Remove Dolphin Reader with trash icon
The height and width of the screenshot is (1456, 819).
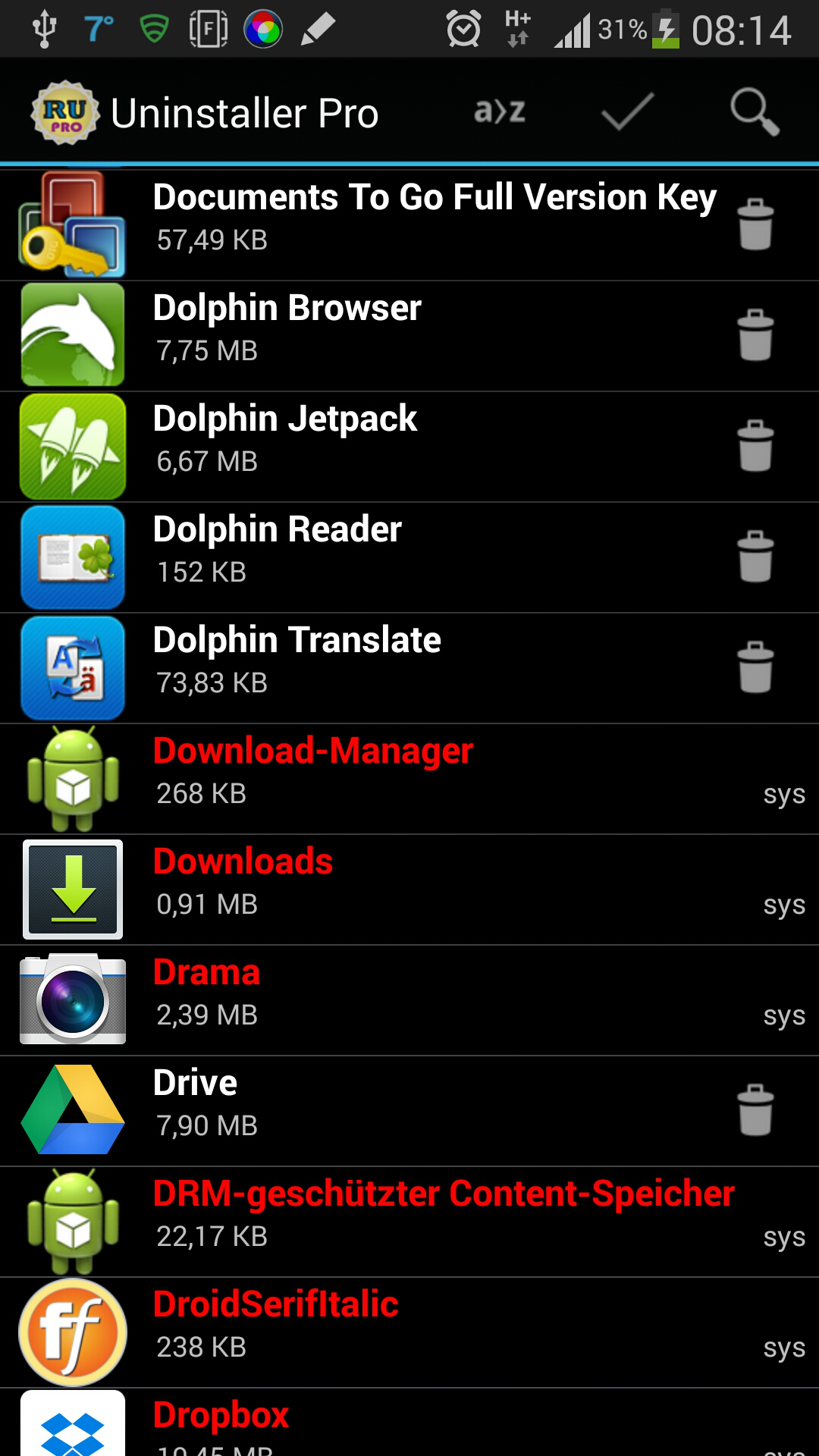[x=755, y=557]
